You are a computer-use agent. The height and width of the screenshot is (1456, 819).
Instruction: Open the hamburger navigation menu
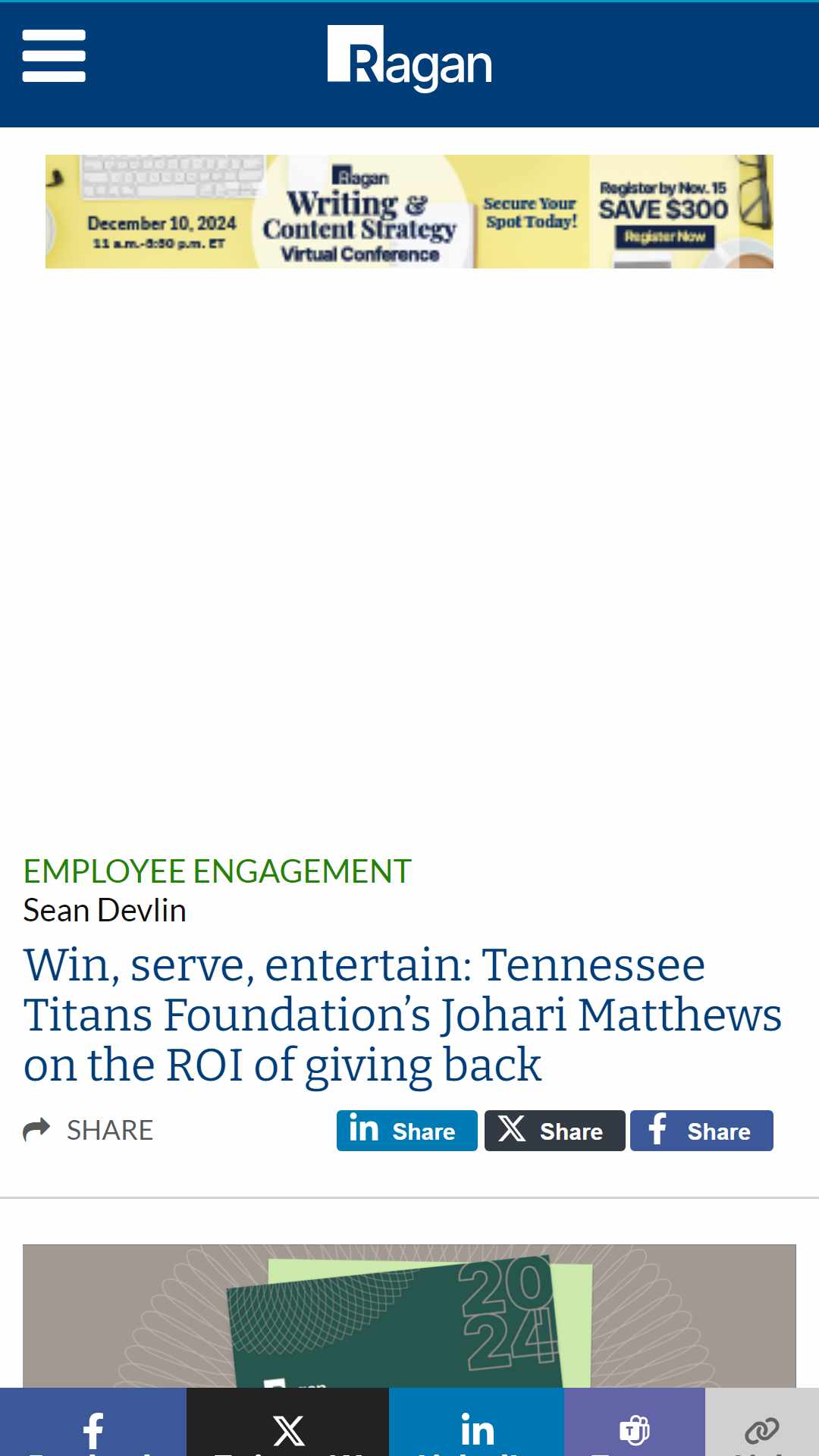click(54, 56)
